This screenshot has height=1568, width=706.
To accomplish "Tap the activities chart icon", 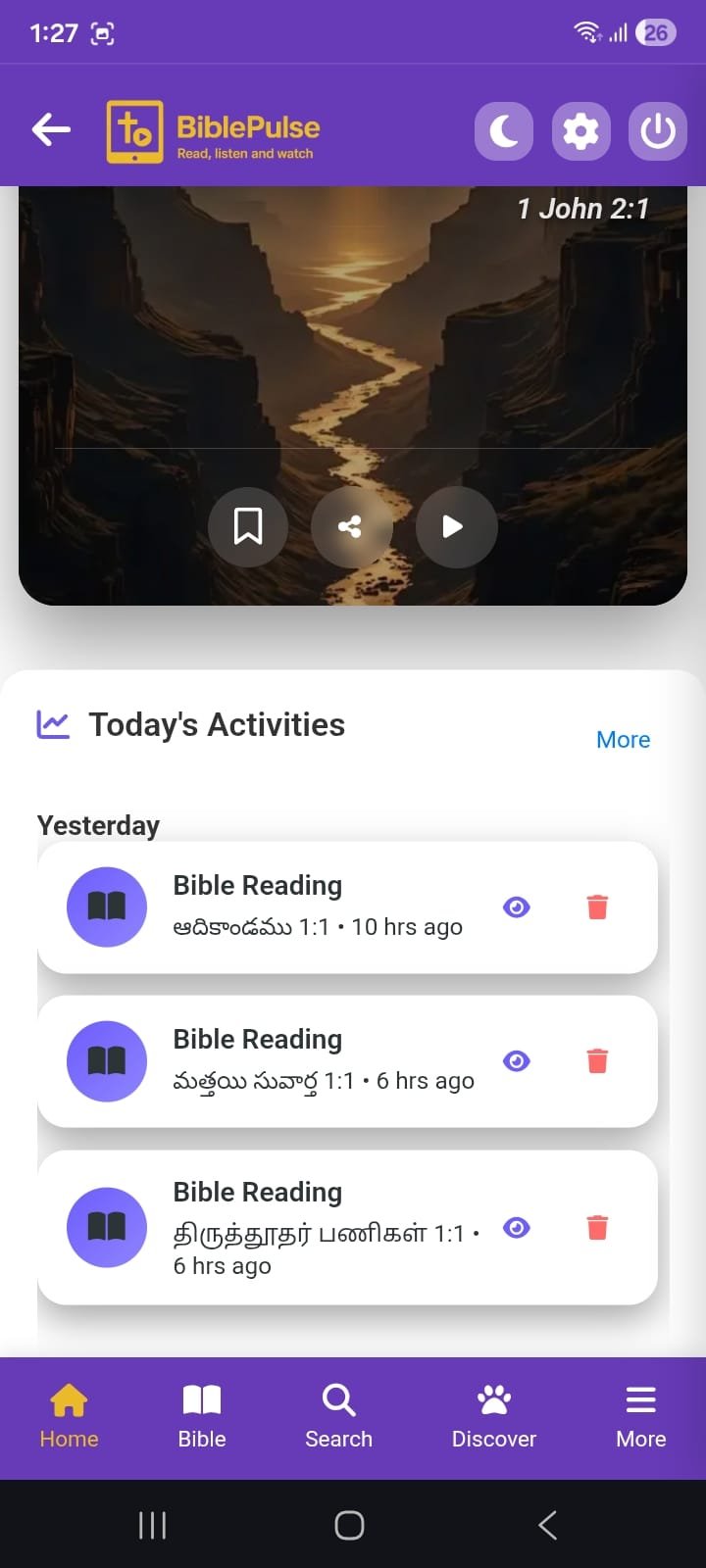I will coord(52,724).
